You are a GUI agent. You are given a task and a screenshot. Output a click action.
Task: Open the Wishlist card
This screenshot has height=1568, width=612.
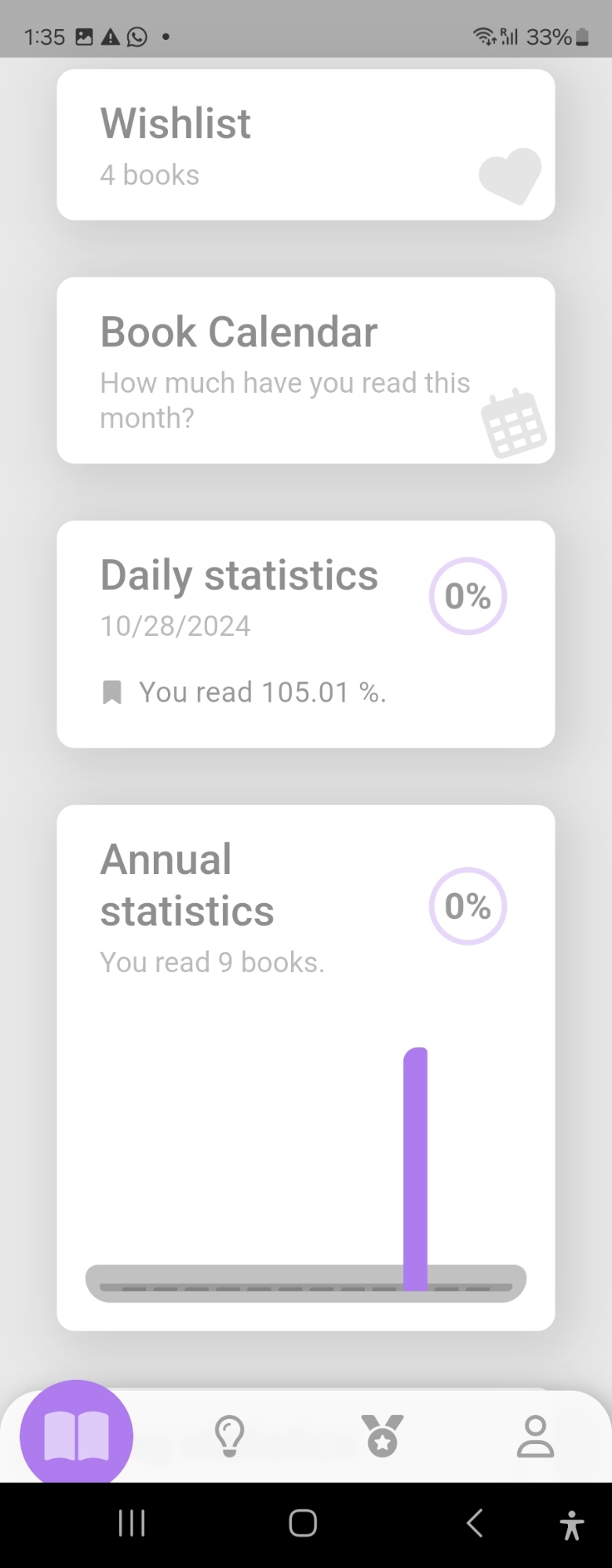(x=305, y=145)
